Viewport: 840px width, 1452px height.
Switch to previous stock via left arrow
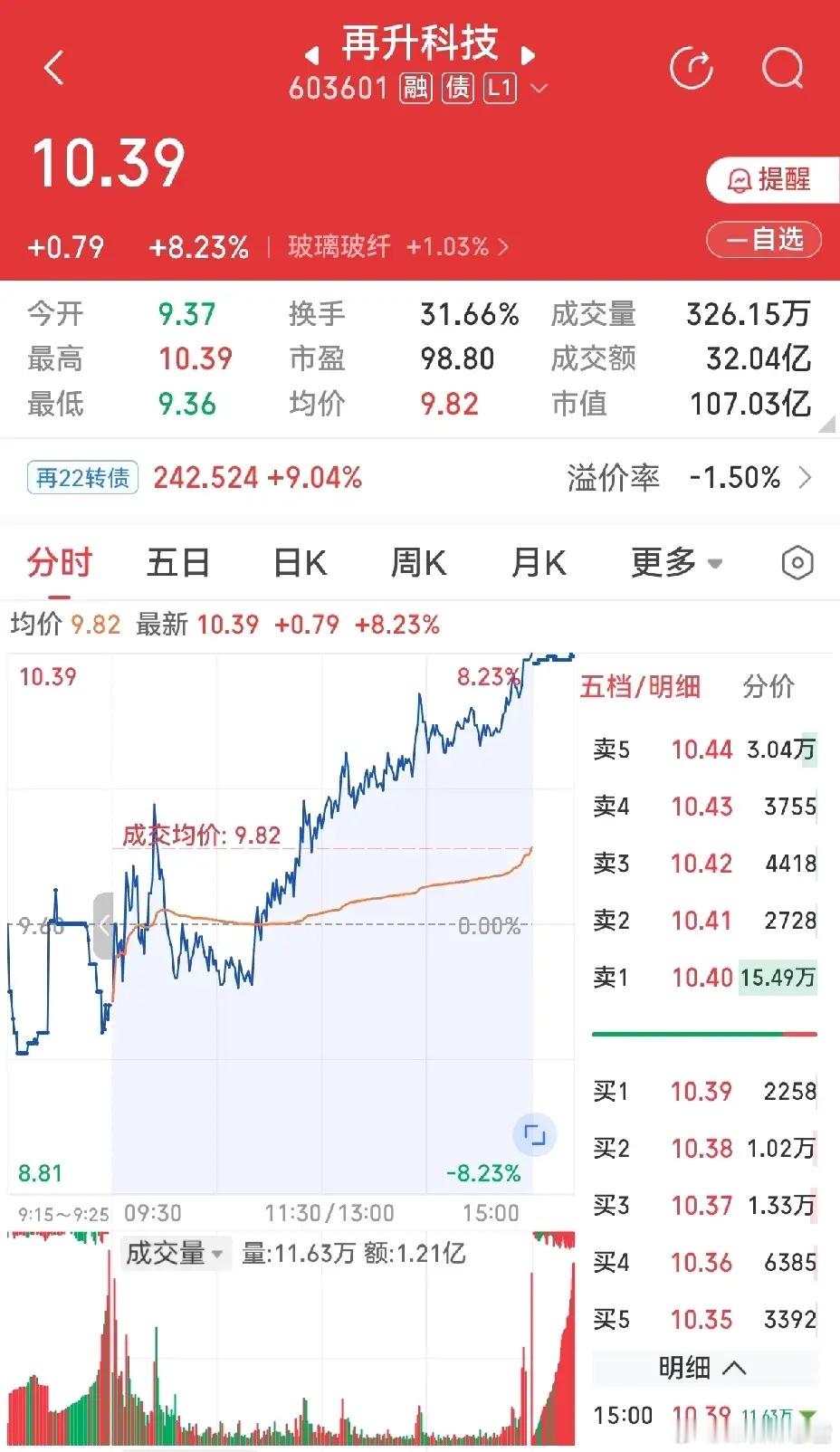pos(310,54)
